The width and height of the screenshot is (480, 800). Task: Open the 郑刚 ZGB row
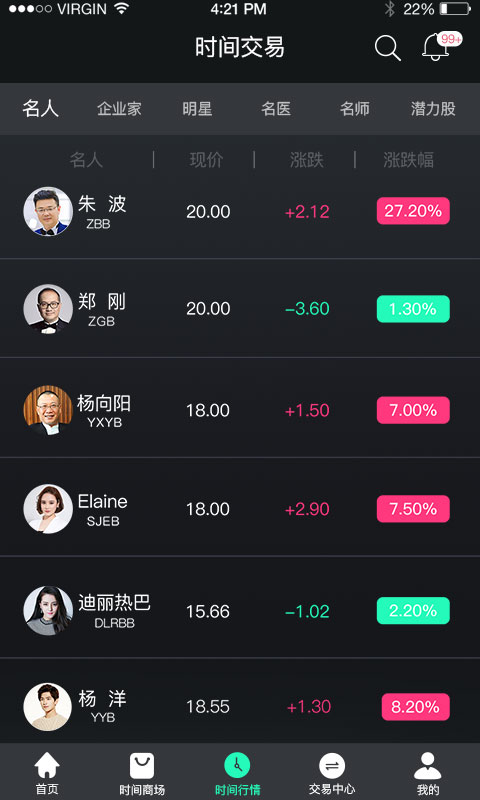(x=240, y=309)
